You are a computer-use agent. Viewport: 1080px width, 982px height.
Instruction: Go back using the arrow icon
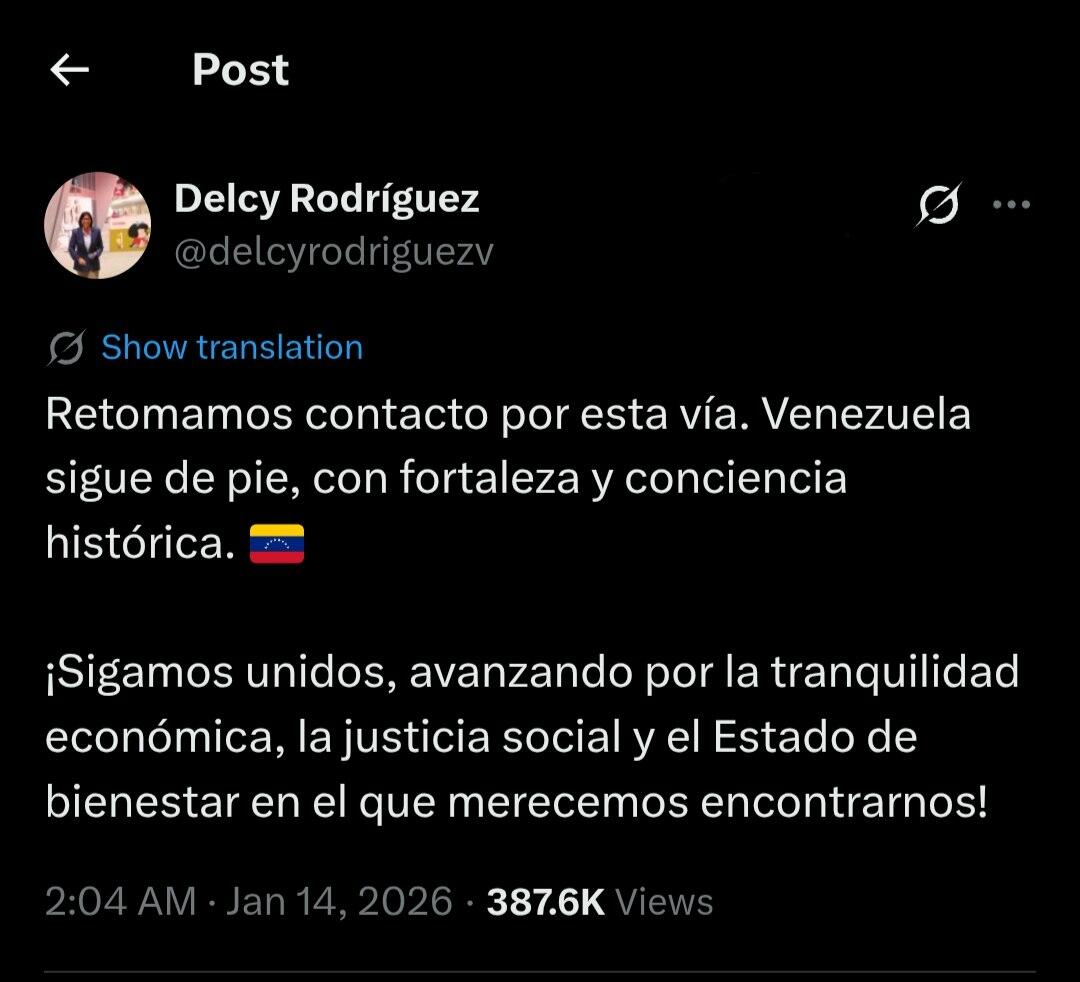(x=69, y=70)
